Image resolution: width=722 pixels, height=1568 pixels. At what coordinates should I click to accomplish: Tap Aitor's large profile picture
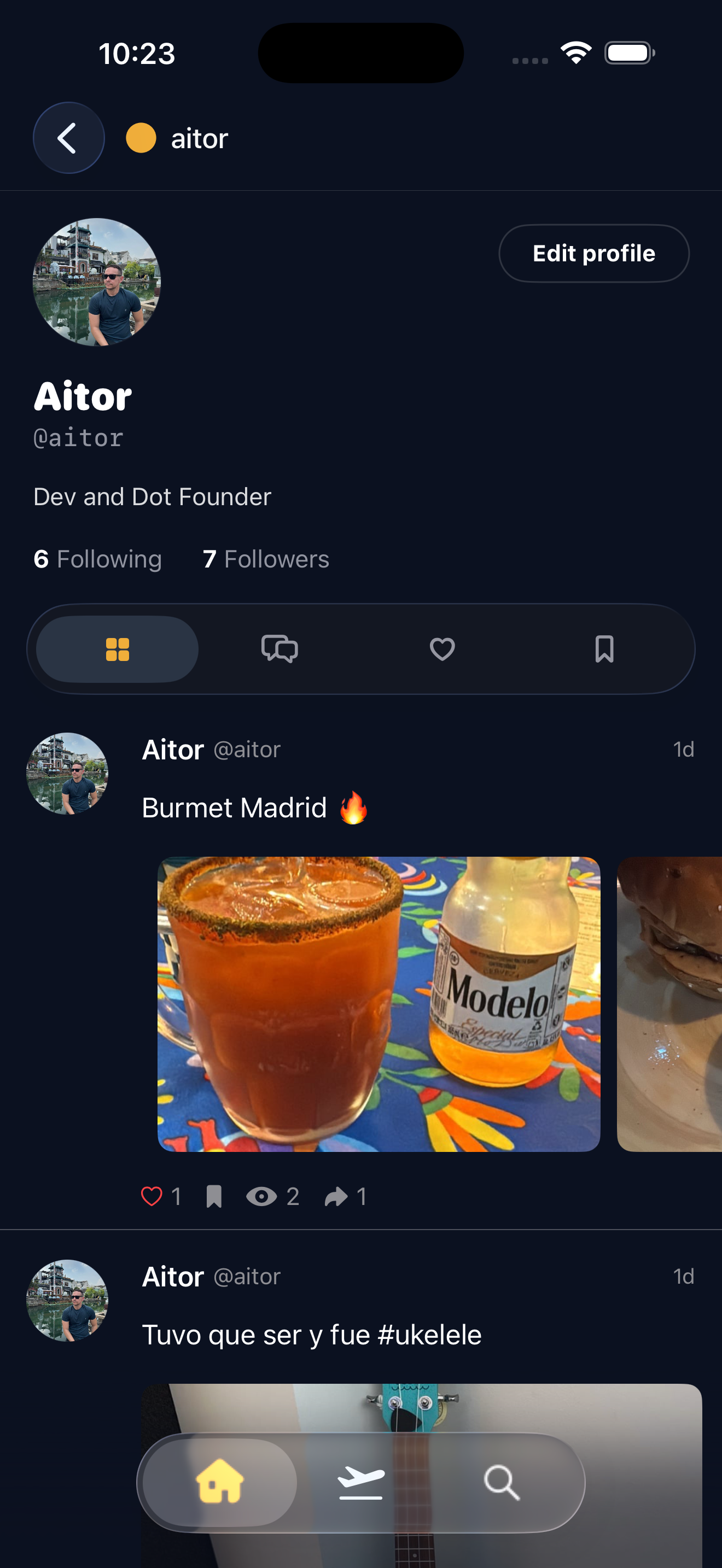[97, 282]
